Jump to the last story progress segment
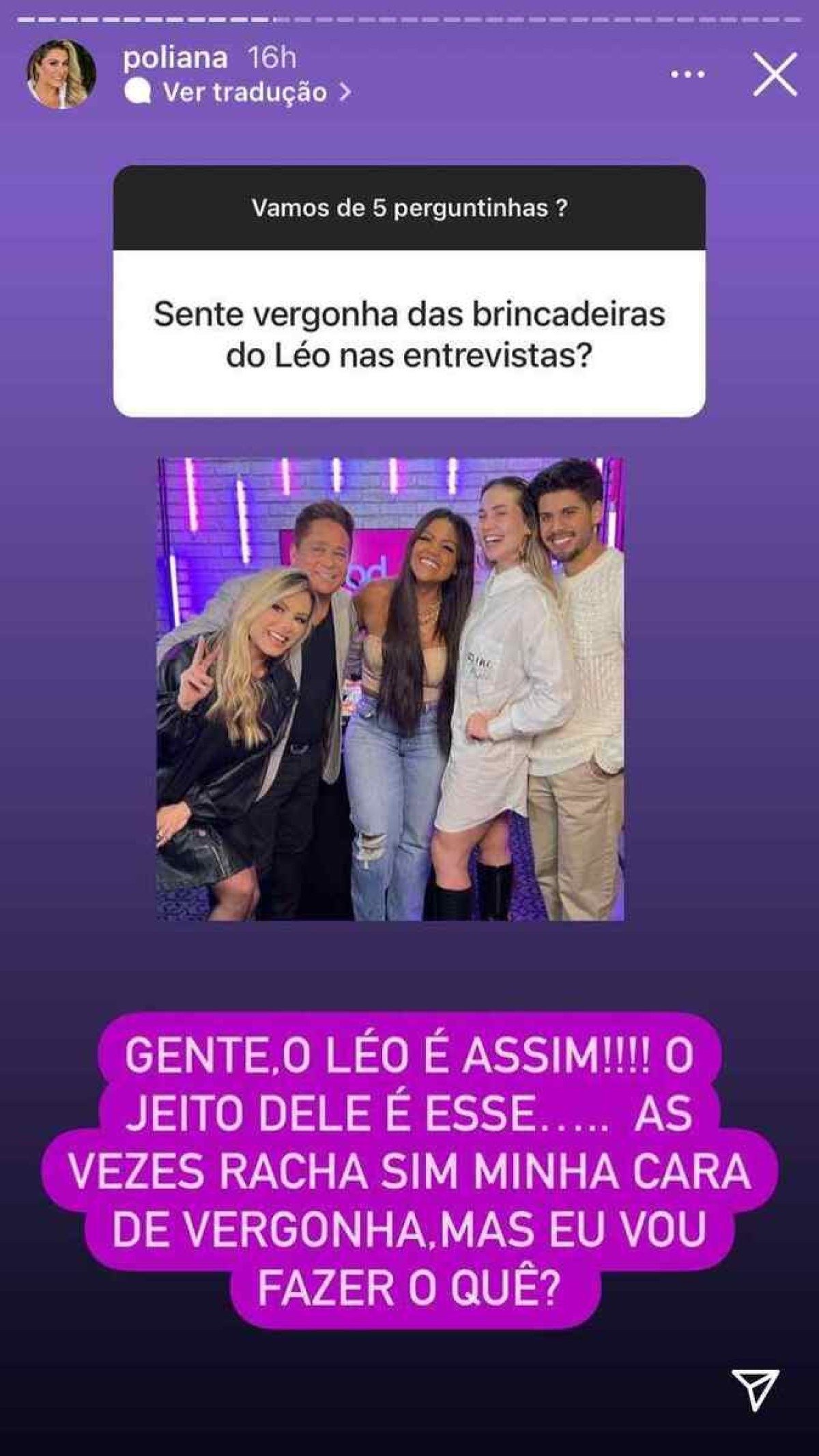The height and width of the screenshot is (1456, 819). click(x=792, y=21)
